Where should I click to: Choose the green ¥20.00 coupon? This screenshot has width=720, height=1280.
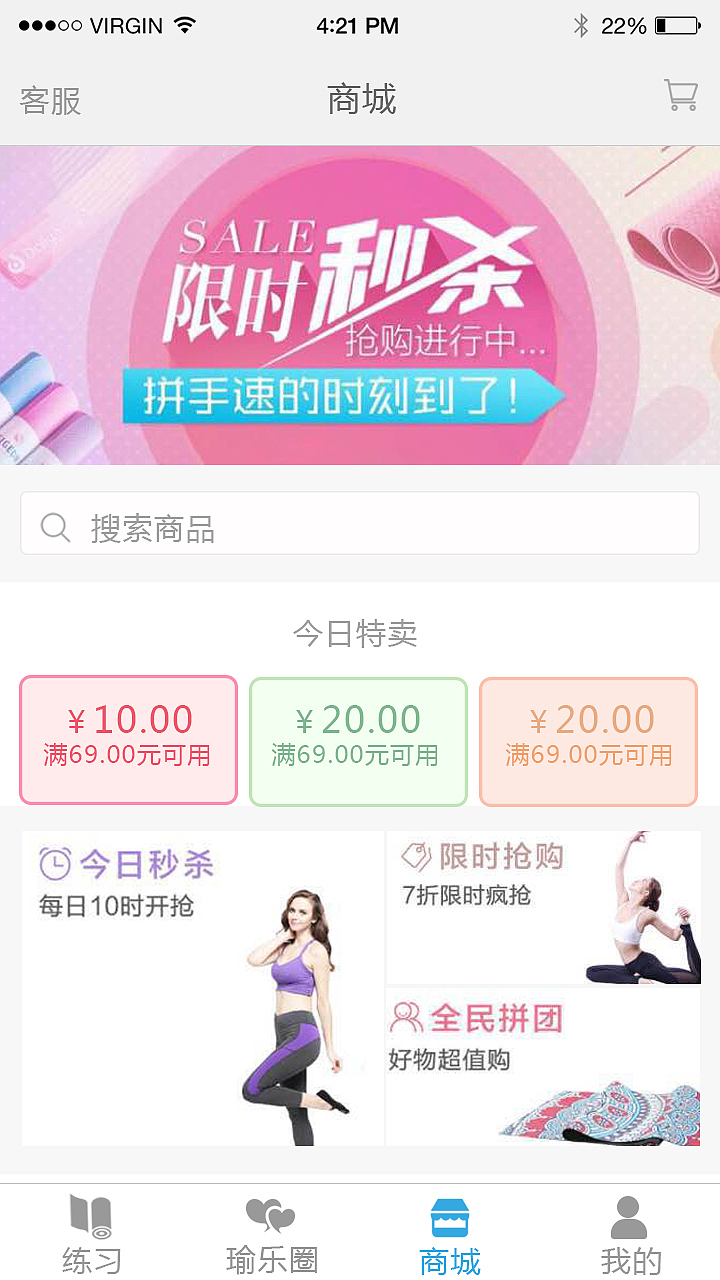(358, 738)
